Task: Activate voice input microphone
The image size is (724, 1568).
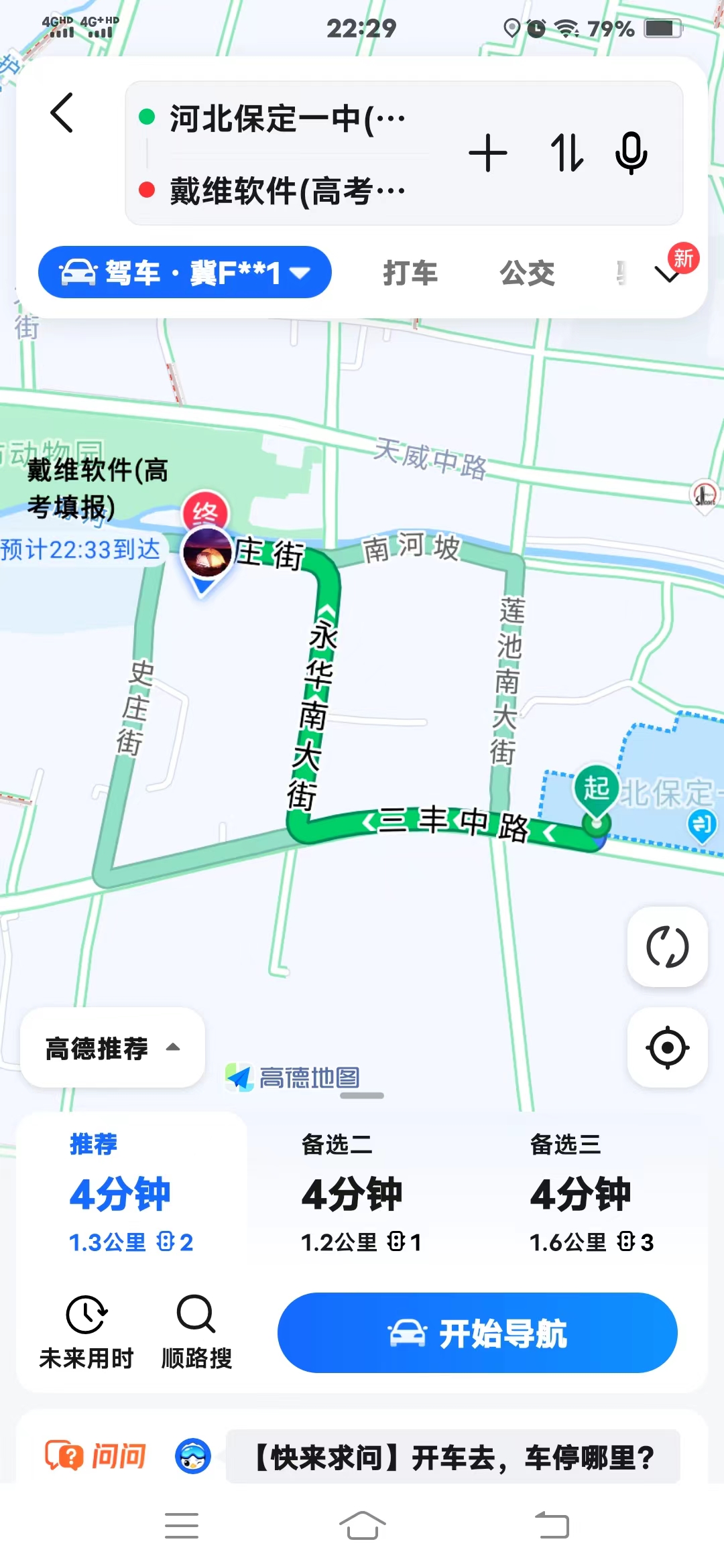Action: (x=631, y=153)
